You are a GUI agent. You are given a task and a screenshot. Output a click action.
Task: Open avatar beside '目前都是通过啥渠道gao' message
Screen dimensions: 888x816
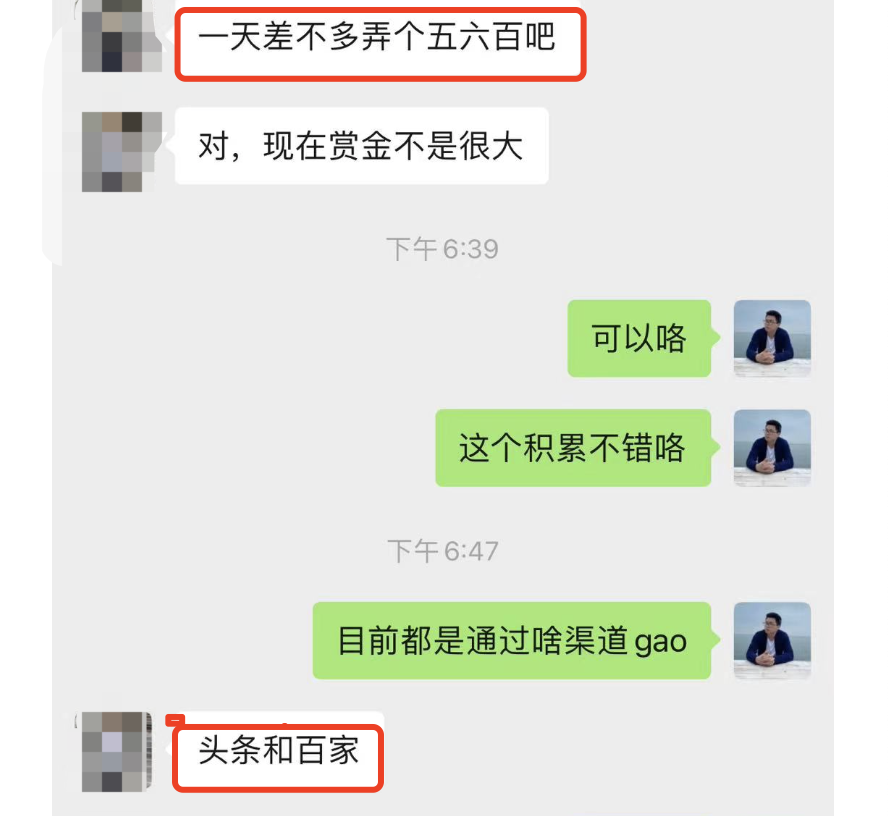click(x=772, y=640)
